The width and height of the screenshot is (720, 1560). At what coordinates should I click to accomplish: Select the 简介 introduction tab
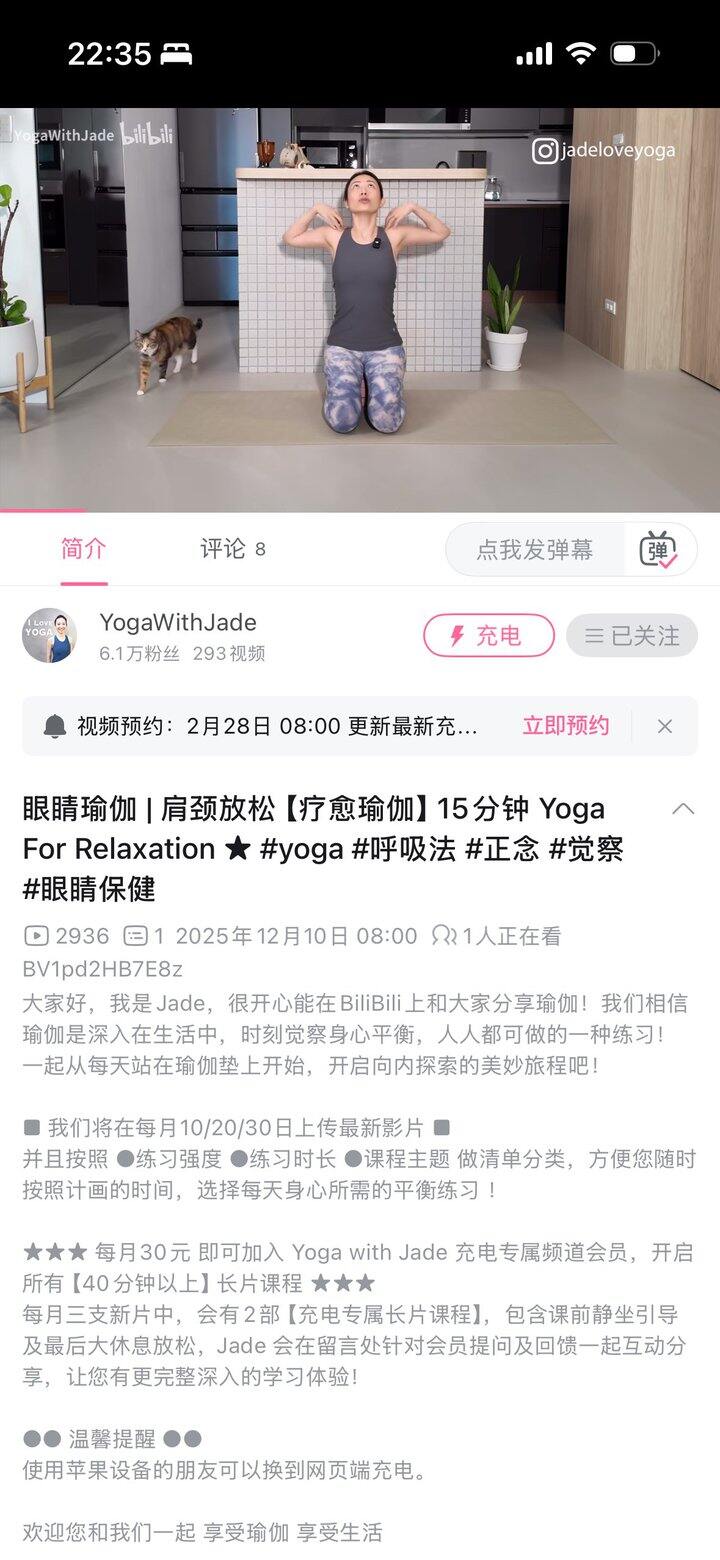82,548
